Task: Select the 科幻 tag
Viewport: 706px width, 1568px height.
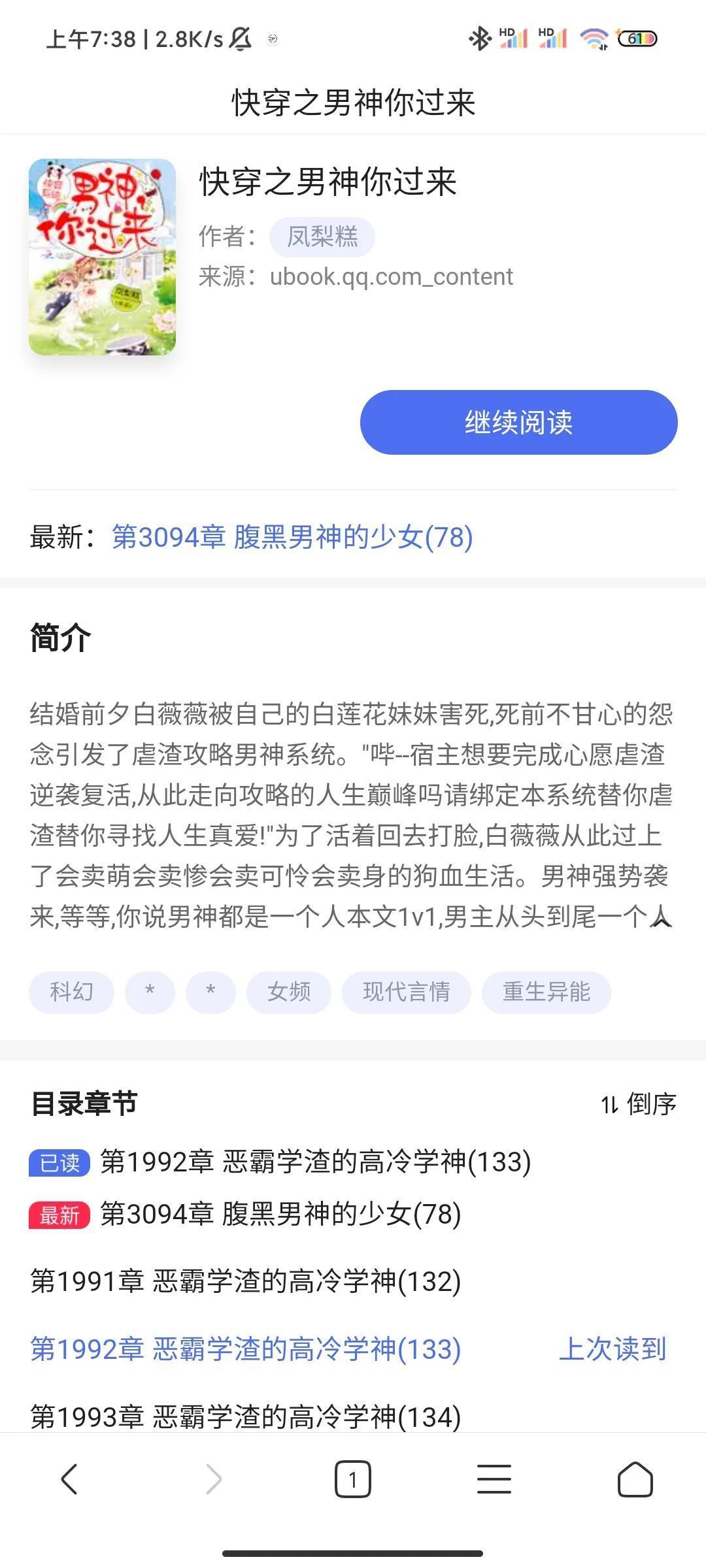Action: [71, 992]
